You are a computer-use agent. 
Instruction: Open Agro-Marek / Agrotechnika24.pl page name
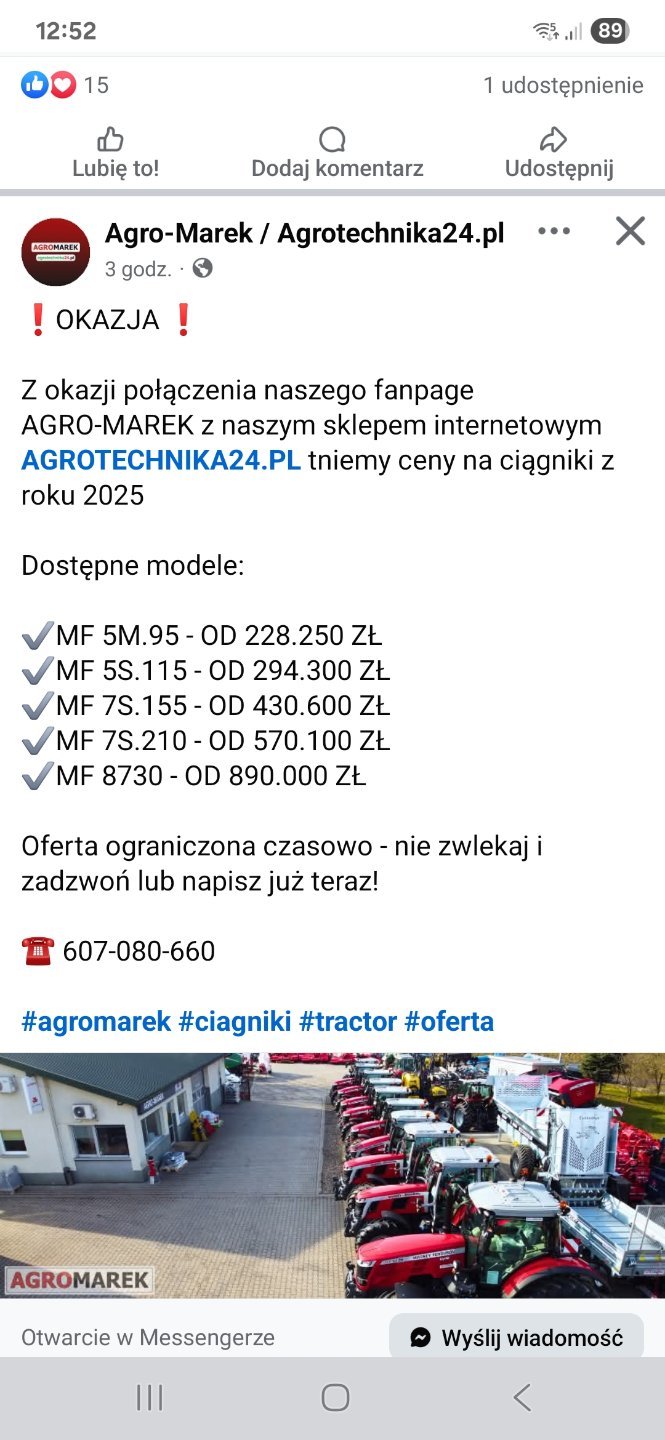(304, 234)
